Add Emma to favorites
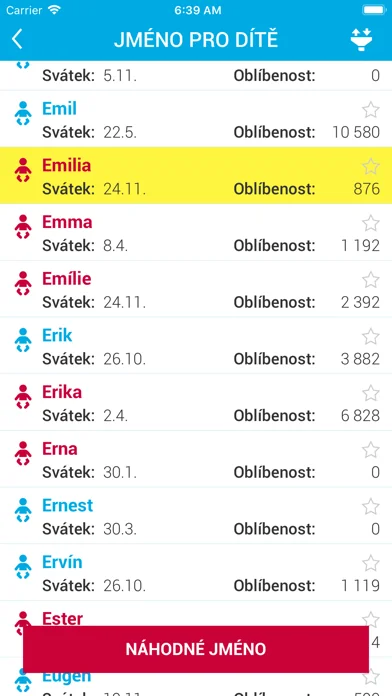The height and width of the screenshot is (696, 392). point(371,223)
